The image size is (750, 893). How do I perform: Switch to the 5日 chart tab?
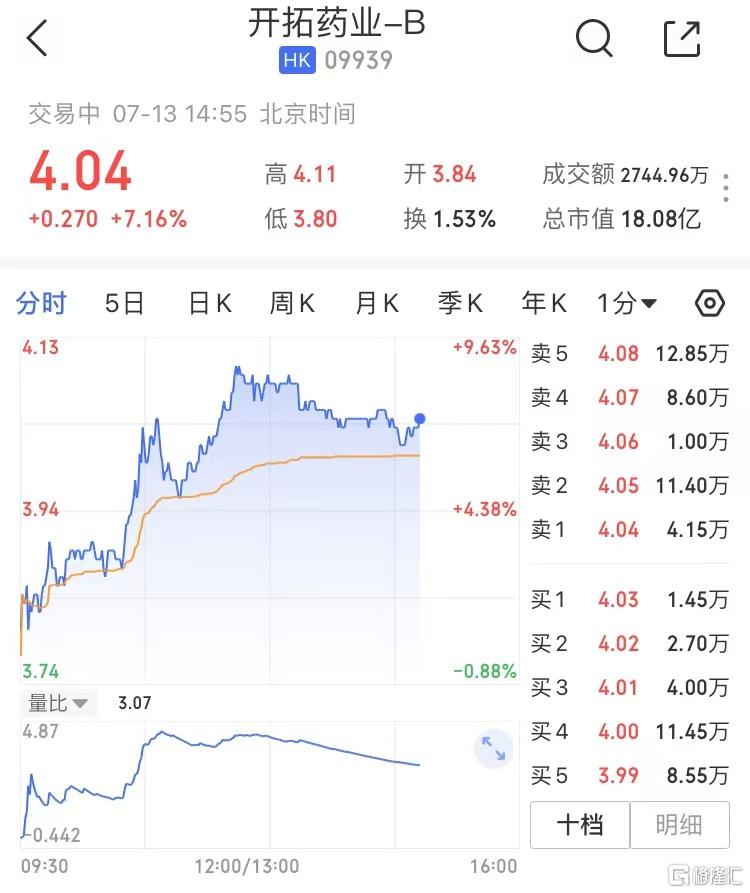[x=122, y=303]
